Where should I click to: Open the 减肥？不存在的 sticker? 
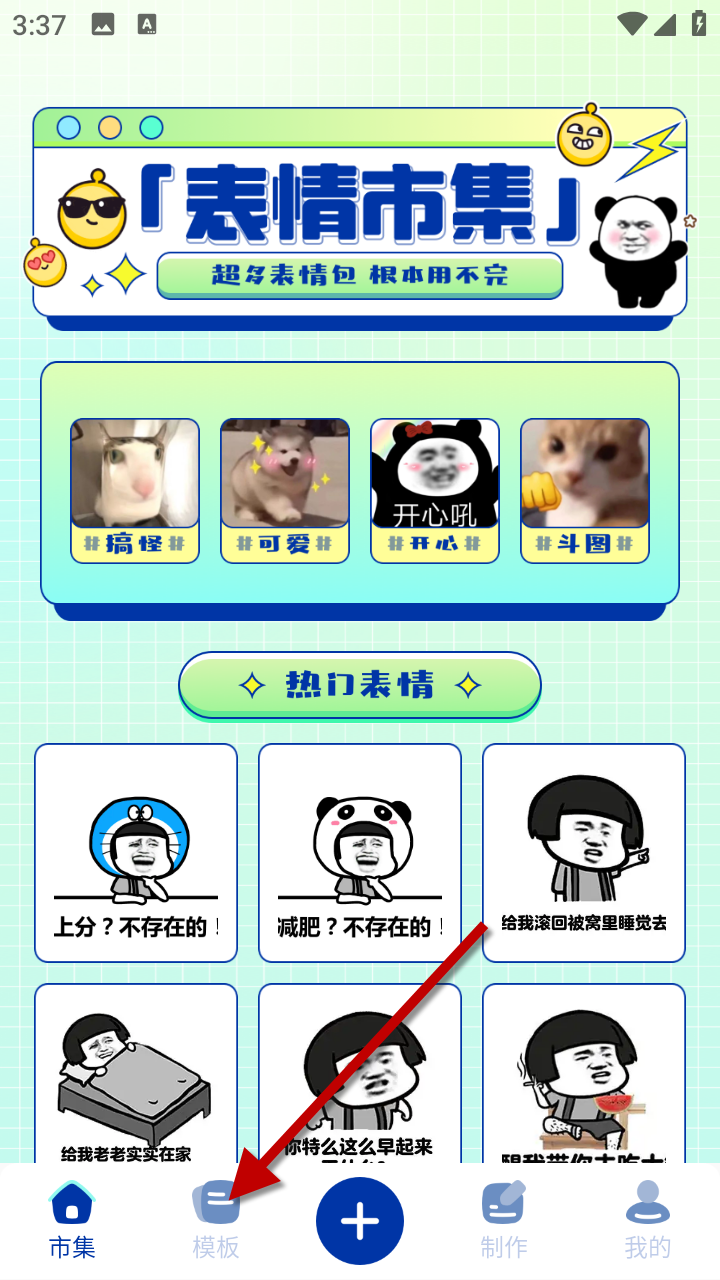coord(360,852)
